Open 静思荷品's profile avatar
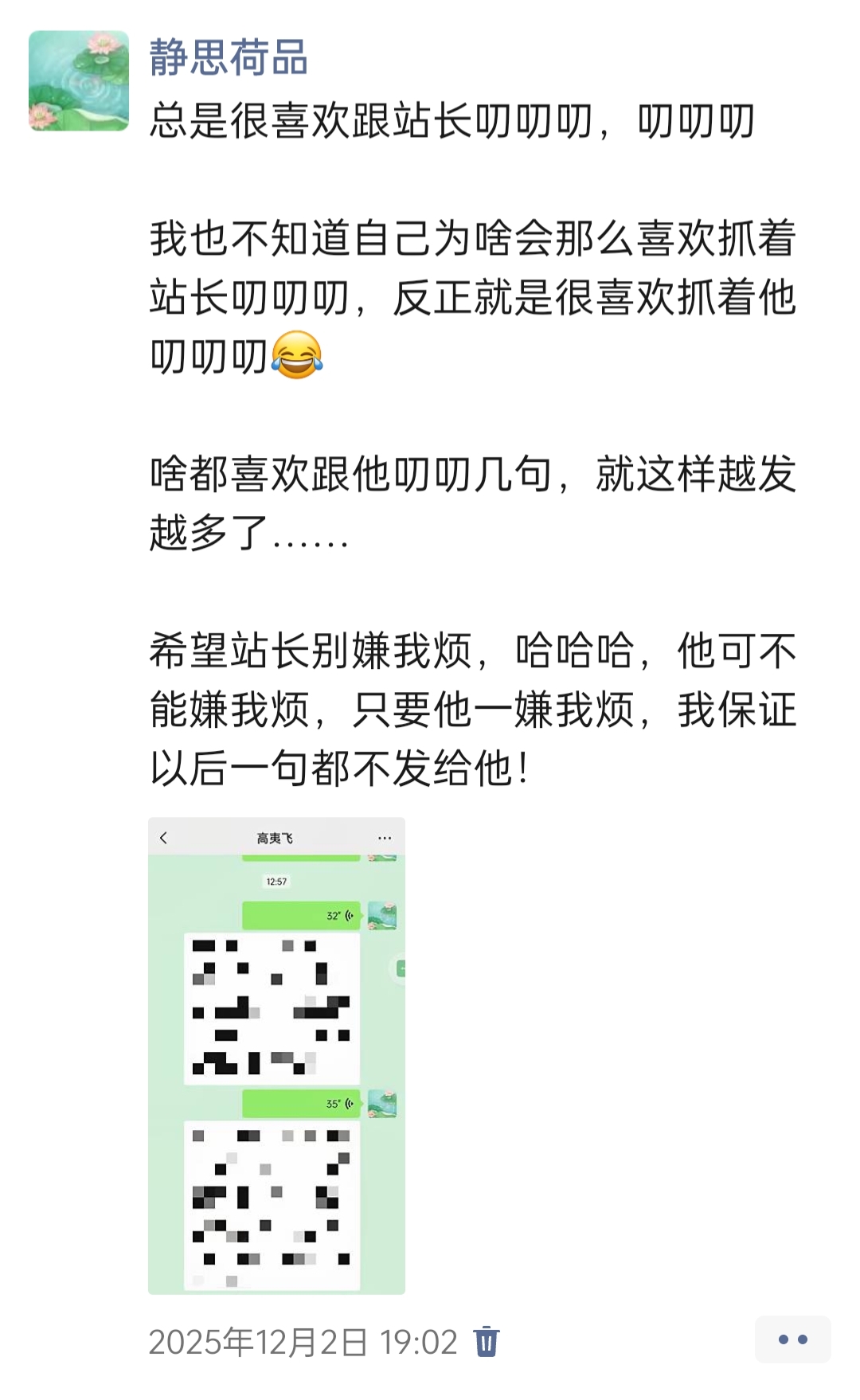The height and width of the screenshot is (1400, 860). pos(79,80)
